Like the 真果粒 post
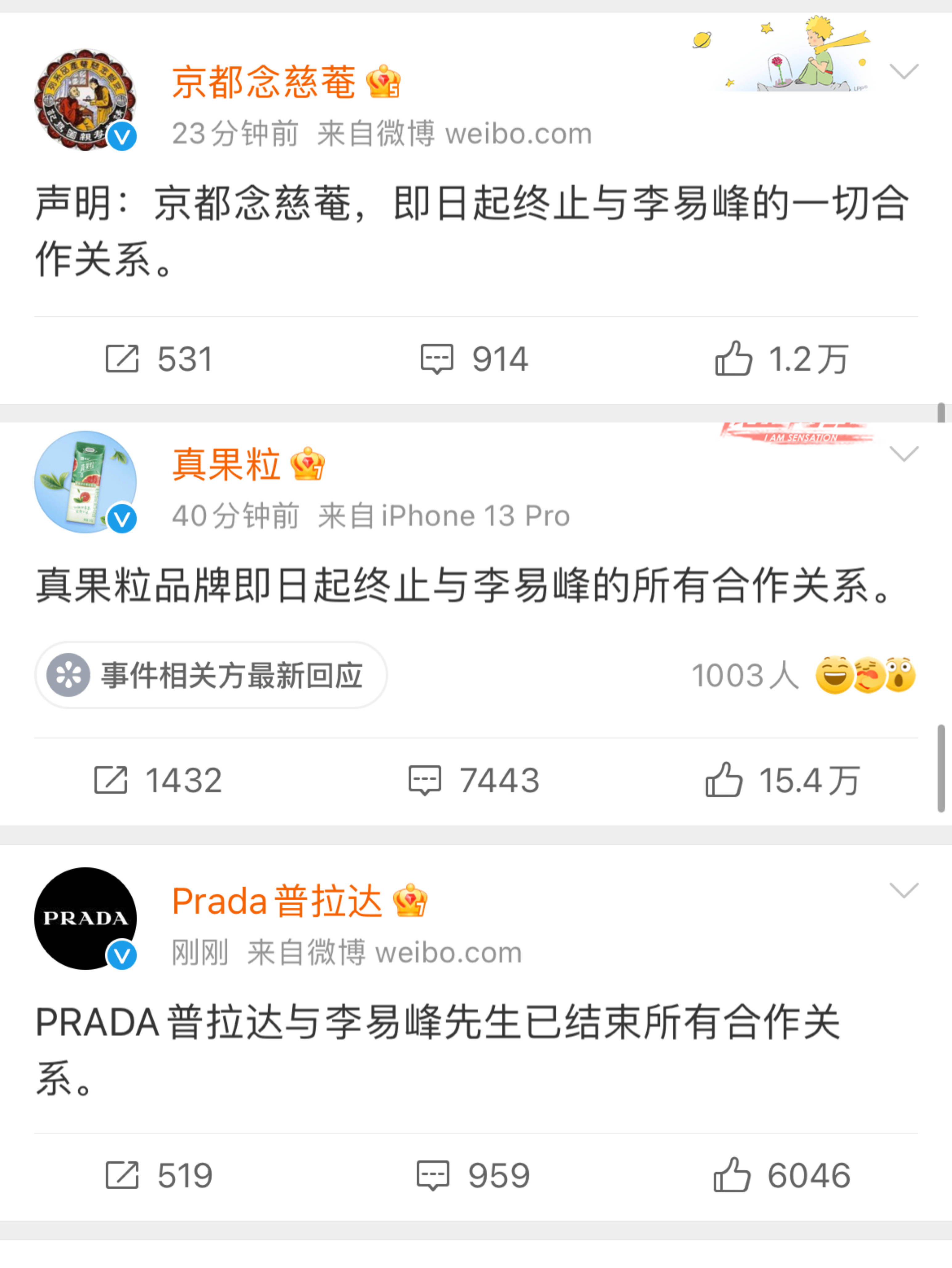Screen dimensions: 952x1268 (x=782, y=780)
